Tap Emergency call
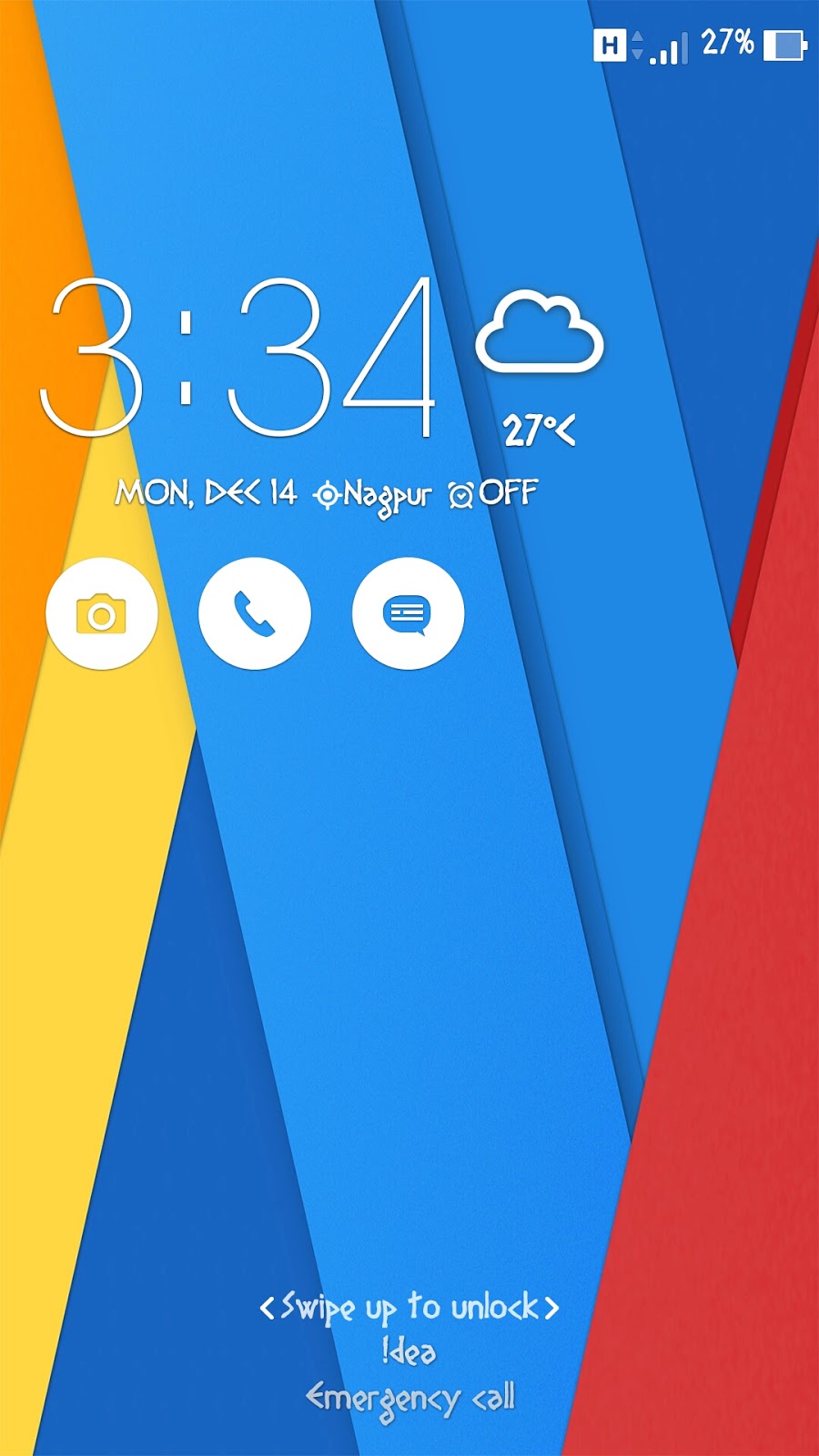Viewport: 819px width, 1456px height. pos(410,1399)
